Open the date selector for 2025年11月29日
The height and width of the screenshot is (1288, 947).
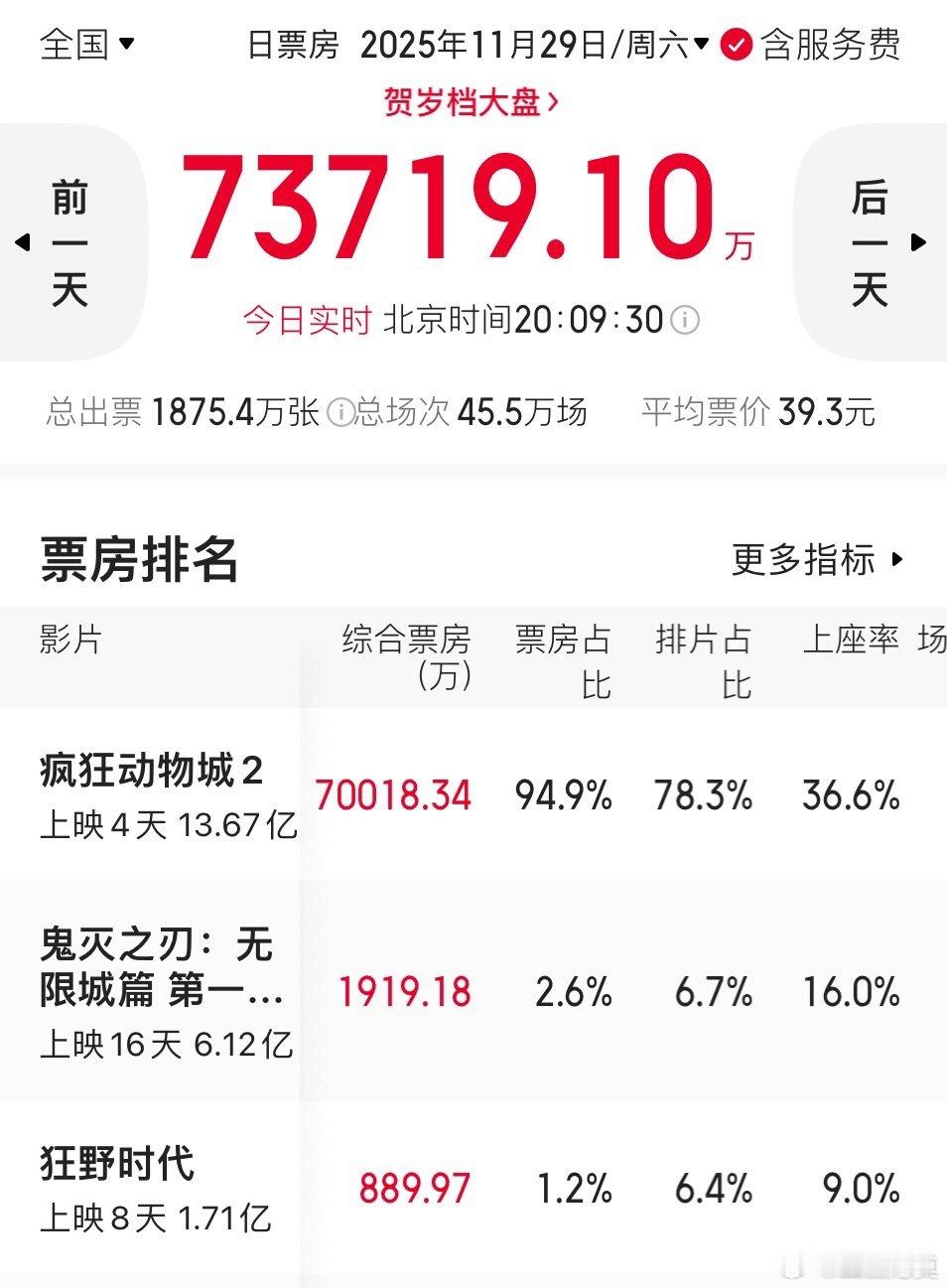[x=526, y=46]
